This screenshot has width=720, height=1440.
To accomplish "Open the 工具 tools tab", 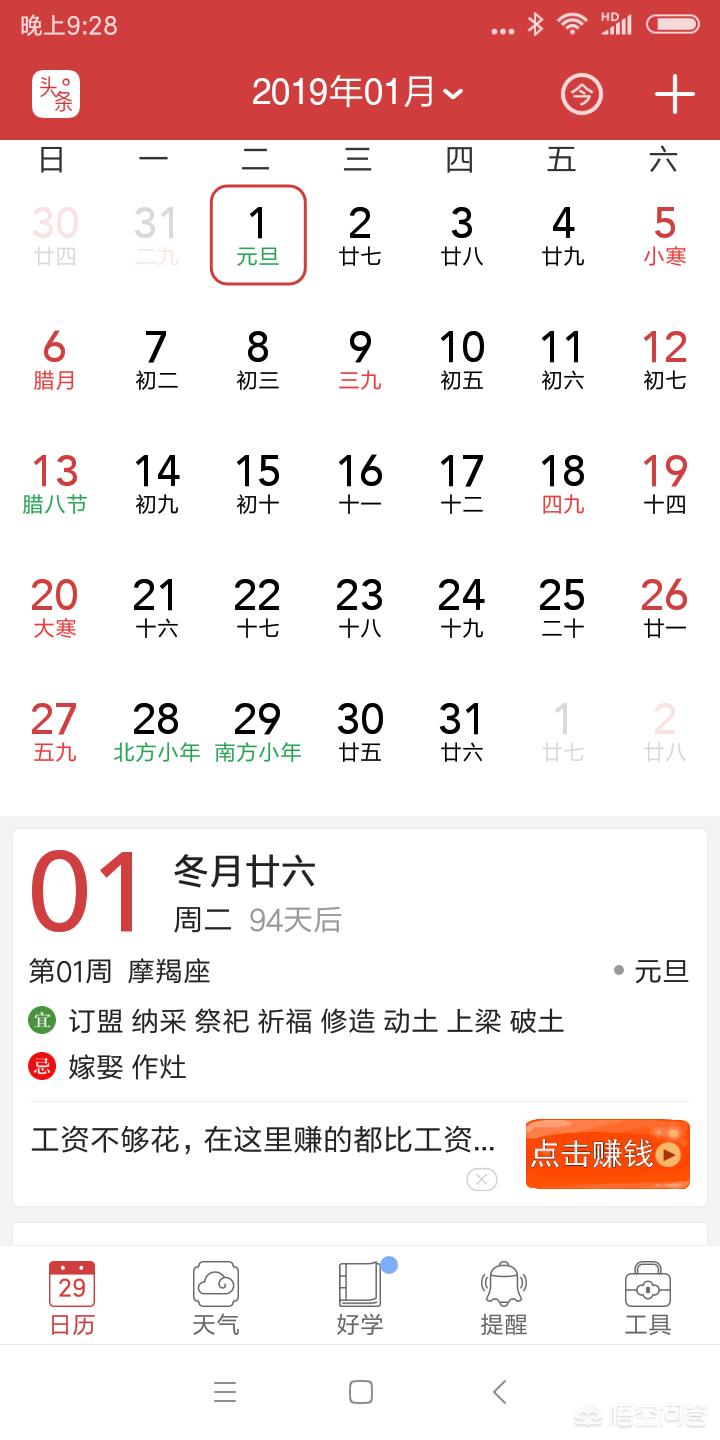I will click(647, 1298).
